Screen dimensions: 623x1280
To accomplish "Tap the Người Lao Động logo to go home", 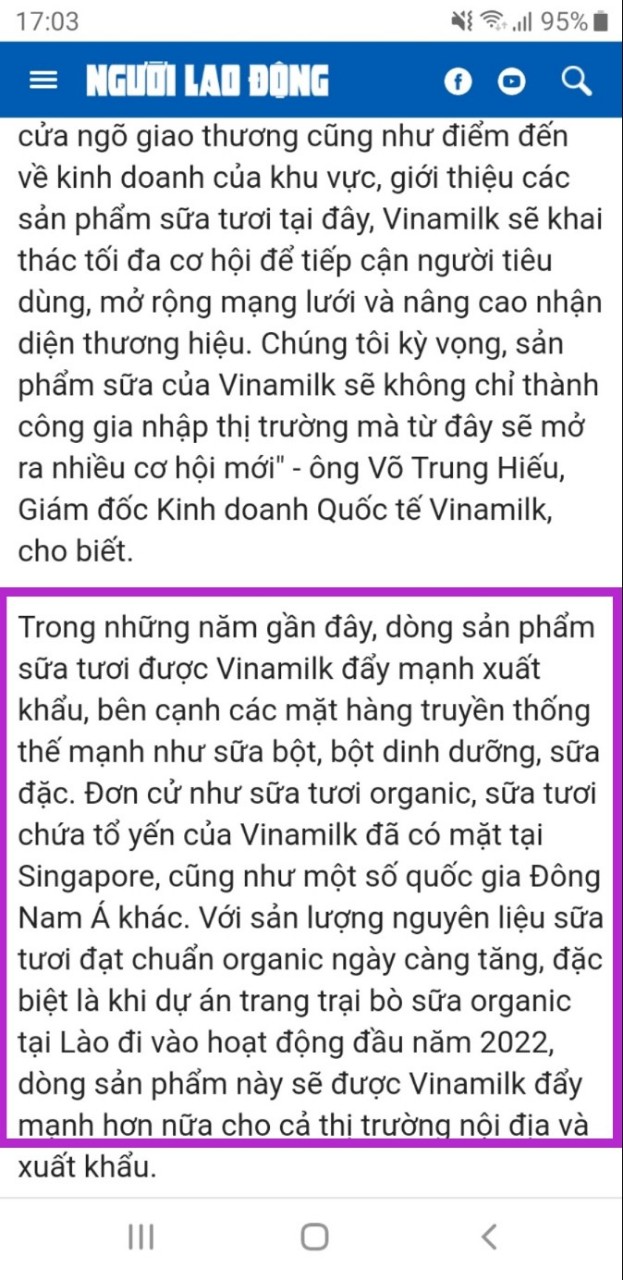I will pyautogui.click(x=207, y=81).
